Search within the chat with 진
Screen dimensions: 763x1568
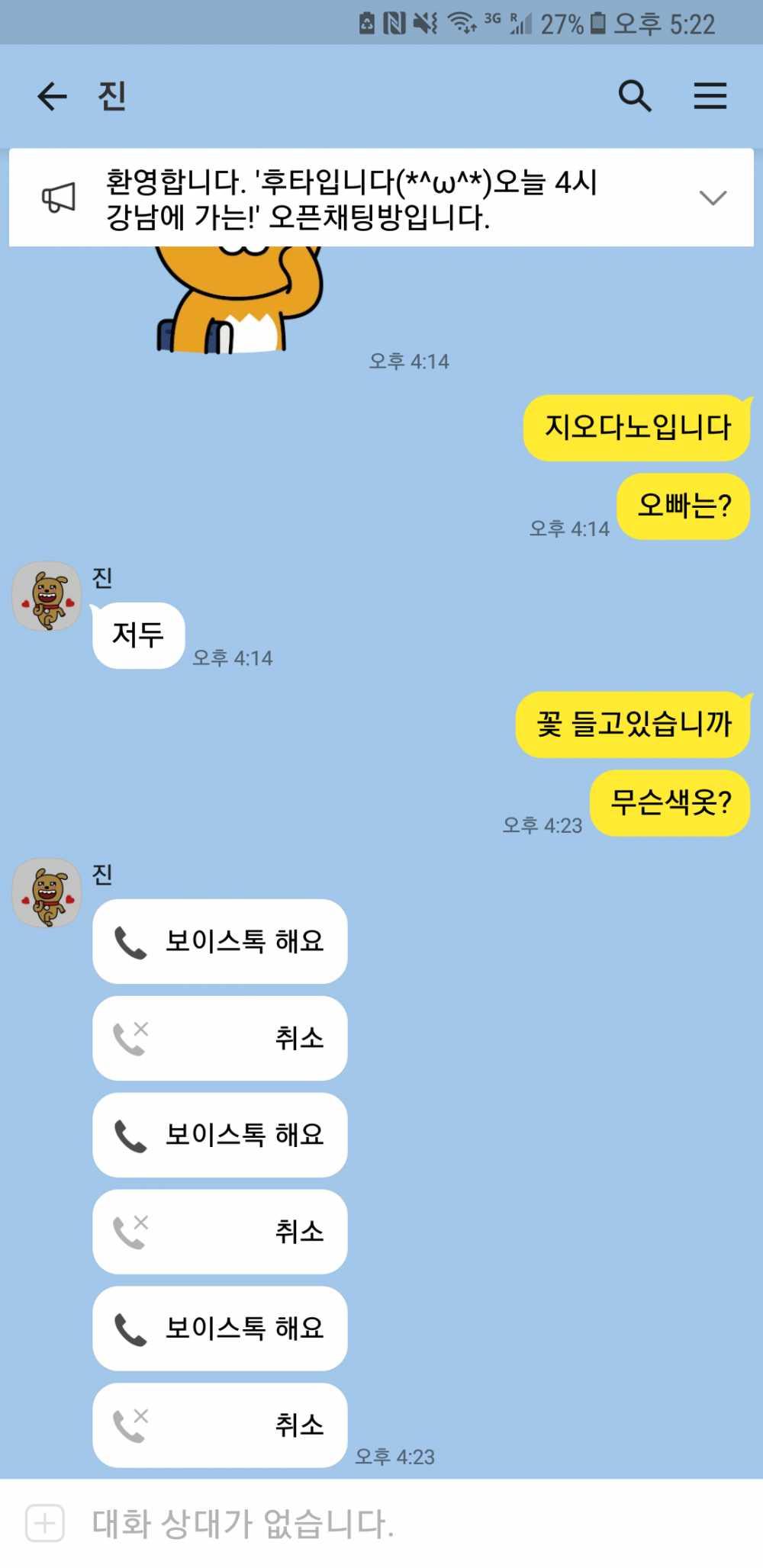634,96
